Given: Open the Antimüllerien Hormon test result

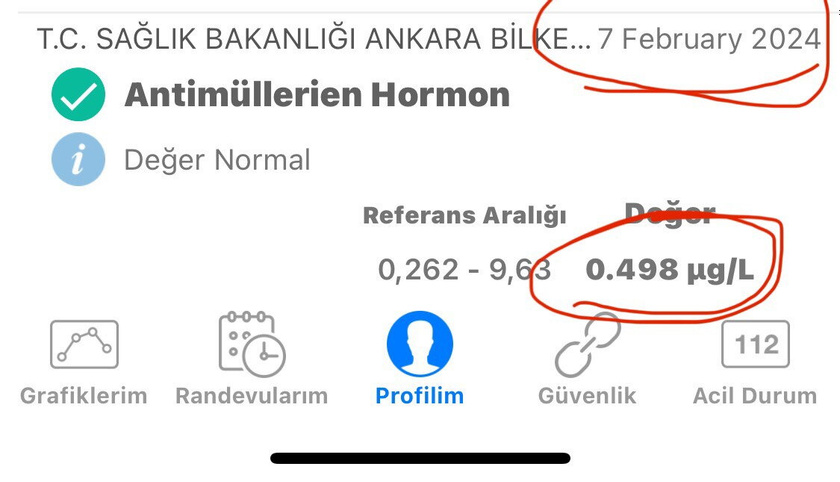Looking at the screenshot, I should coord(316,95).
